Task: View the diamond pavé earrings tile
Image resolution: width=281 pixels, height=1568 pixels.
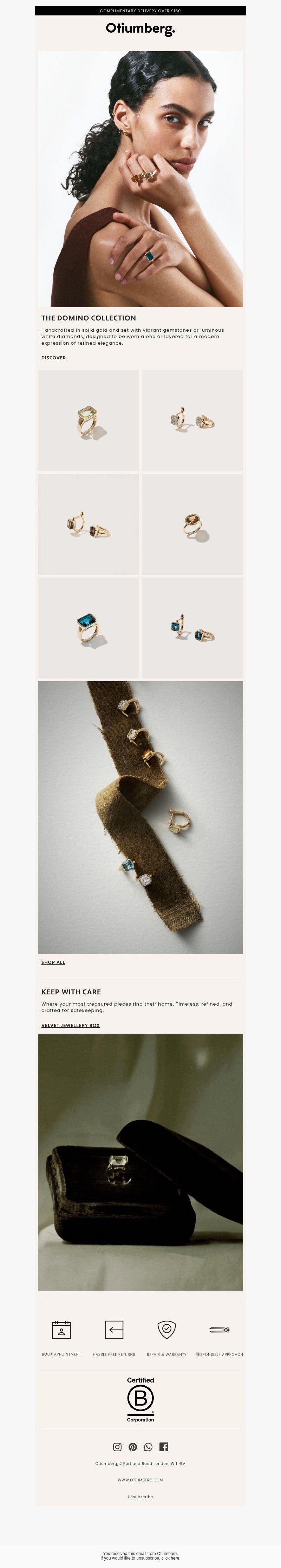Action: (192, 420)
